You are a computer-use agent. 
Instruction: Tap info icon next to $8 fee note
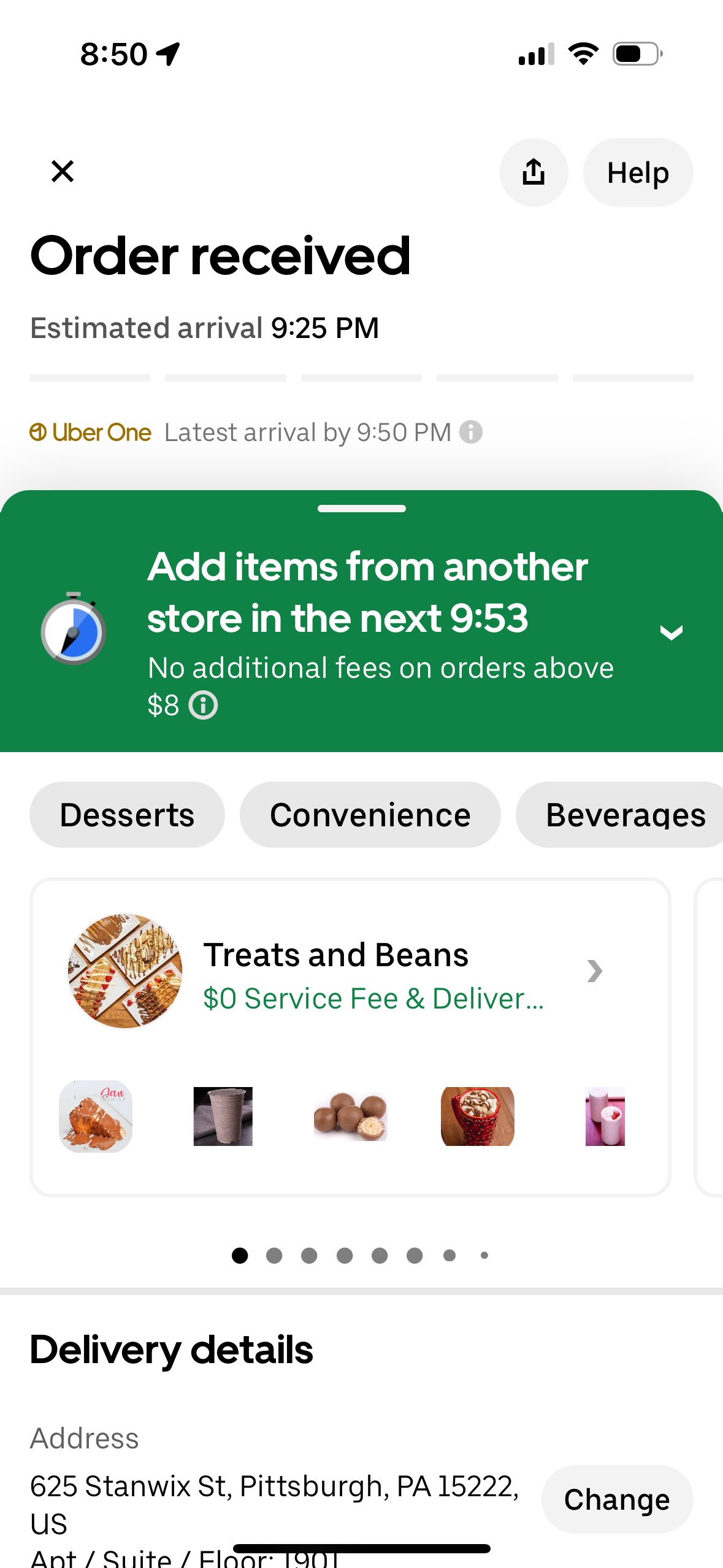pyautogui.click(x=202, y=706)
